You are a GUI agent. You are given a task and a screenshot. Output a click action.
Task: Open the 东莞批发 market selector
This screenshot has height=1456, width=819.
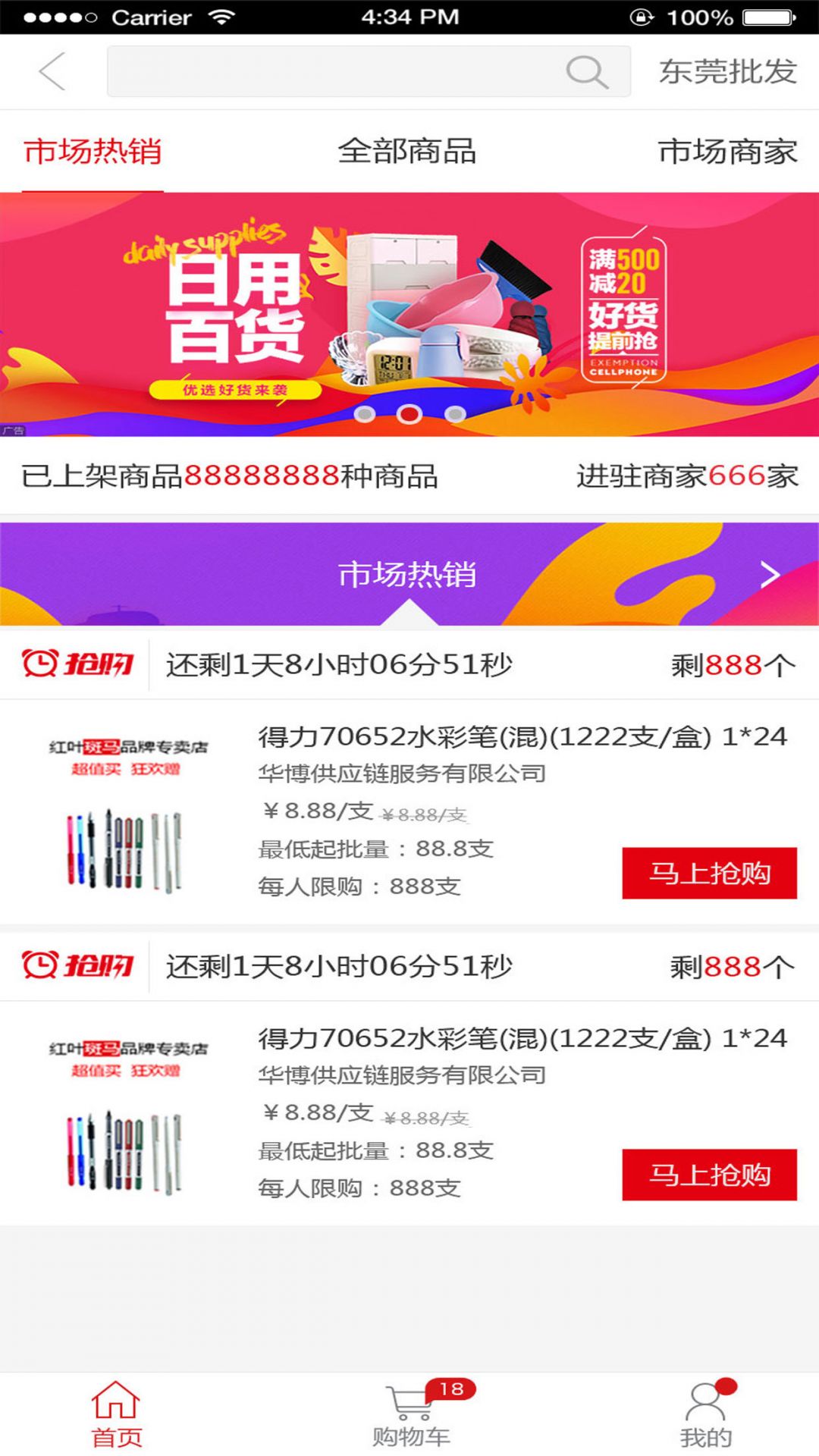pos(727,72)
